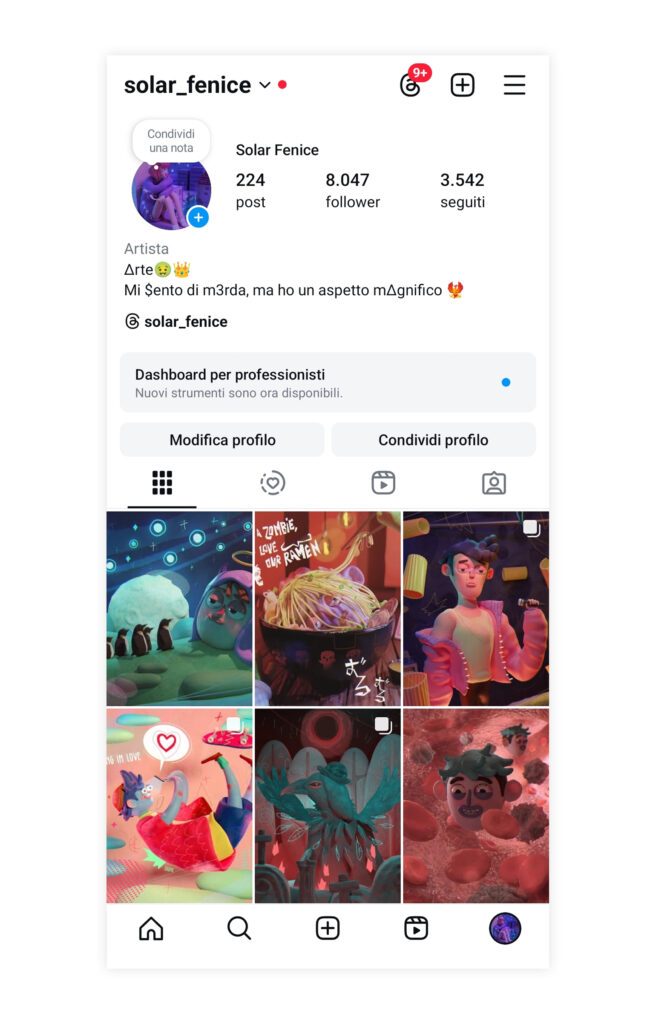This screenshot has width=656, height=1024.
Task: View the 8.047 follower list
Action: pos(352,190)
